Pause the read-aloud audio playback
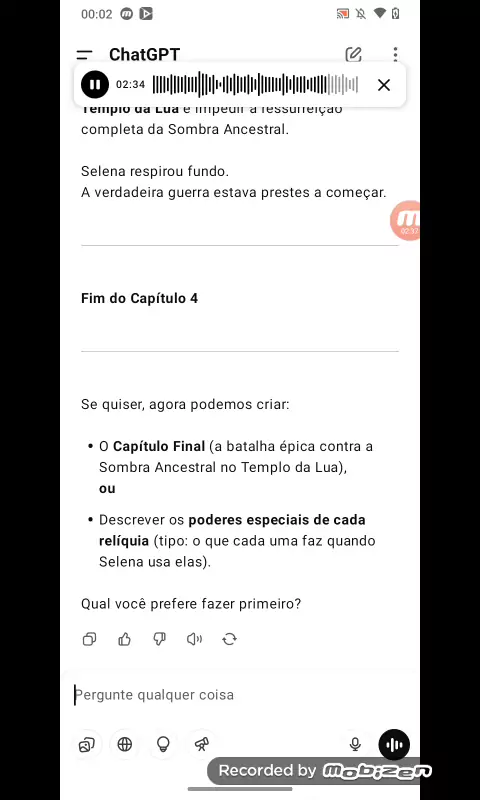This screenshot has width=480, height=800. (95, 85)
